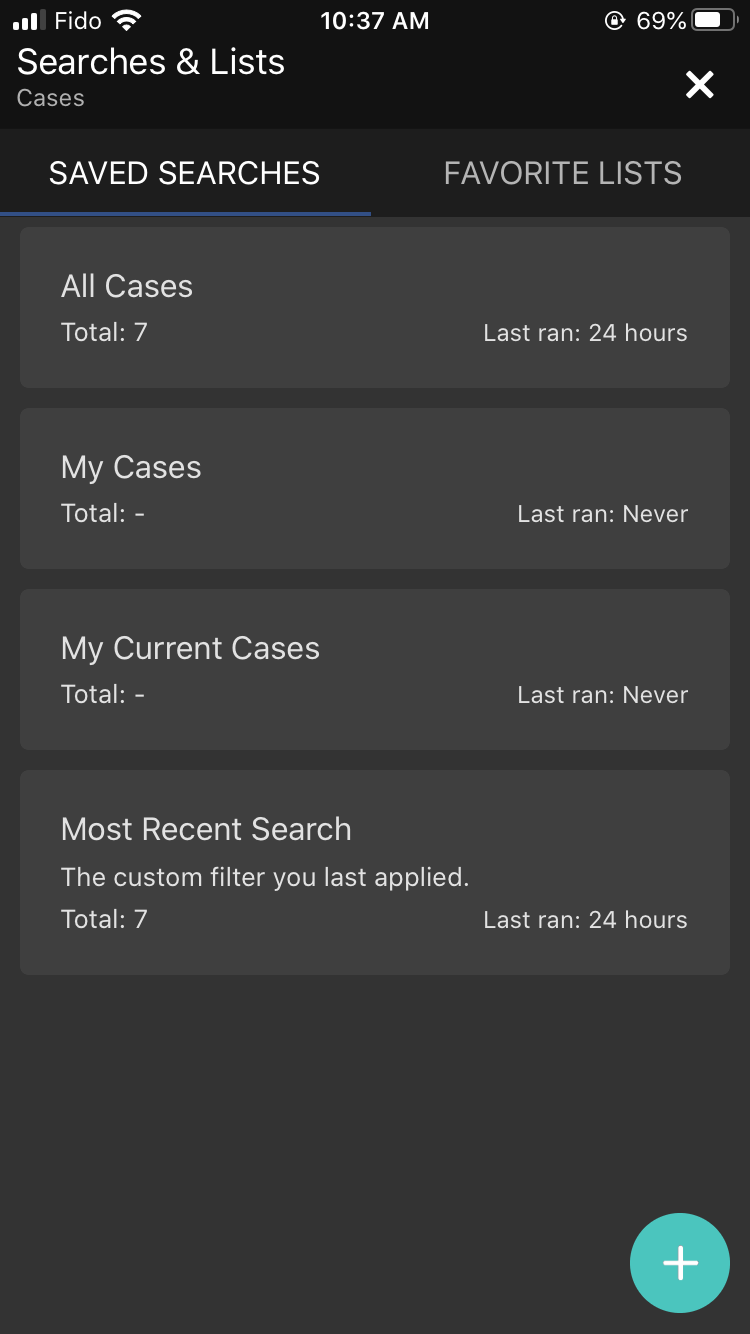
Task: Close the Searches & Lists panel
Action: pyautogui.click(x=700, y=85)
